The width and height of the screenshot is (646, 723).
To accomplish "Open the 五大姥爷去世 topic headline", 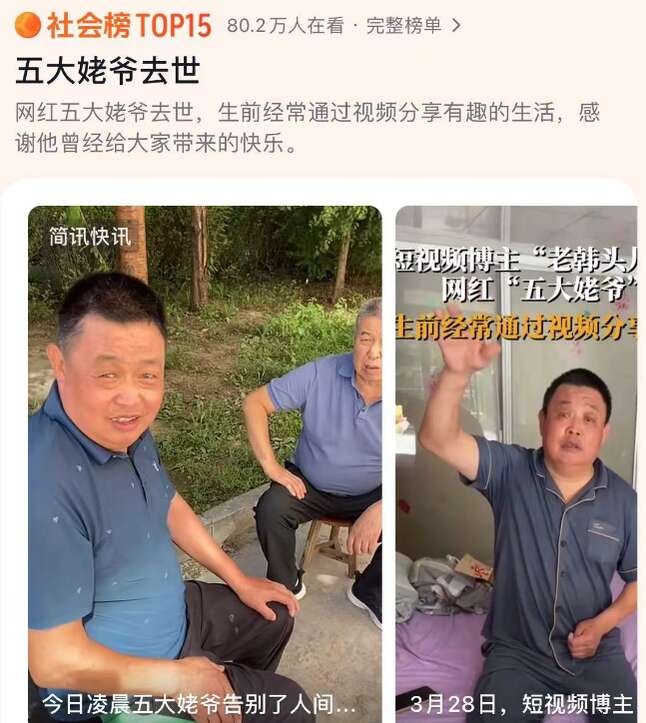I will tap(108, 70).
